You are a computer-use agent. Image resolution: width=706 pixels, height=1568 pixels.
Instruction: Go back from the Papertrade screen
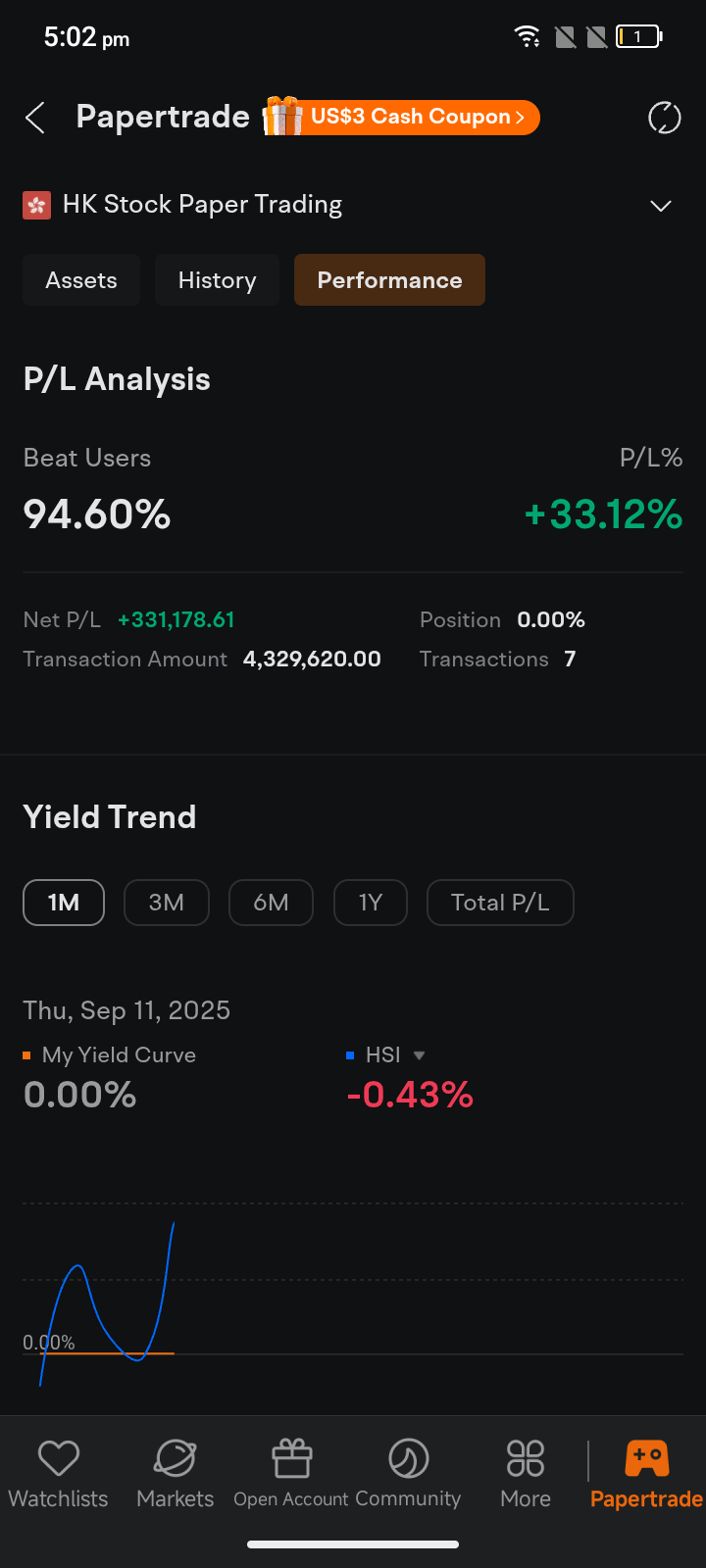tap(35, 119)
